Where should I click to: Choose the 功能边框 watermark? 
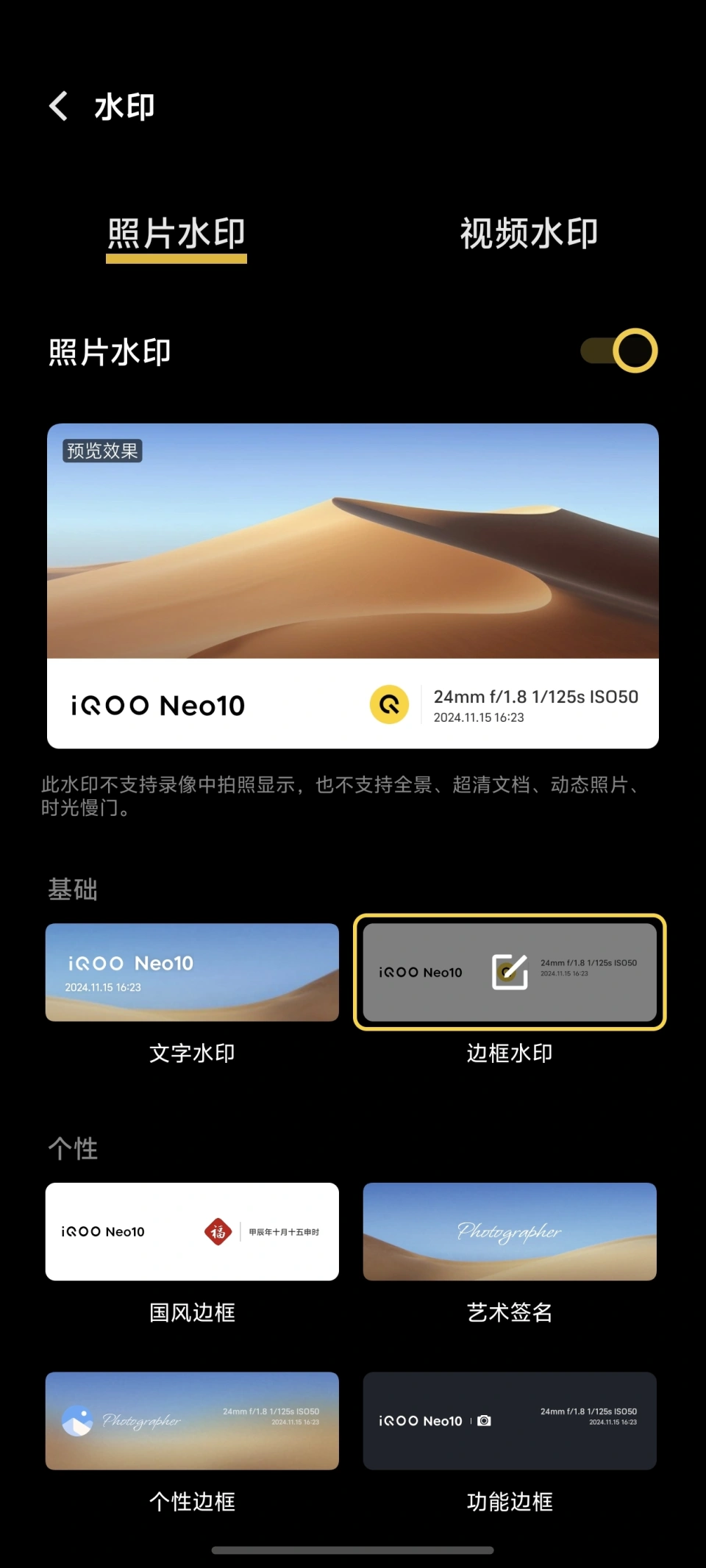coord(510,1420)
